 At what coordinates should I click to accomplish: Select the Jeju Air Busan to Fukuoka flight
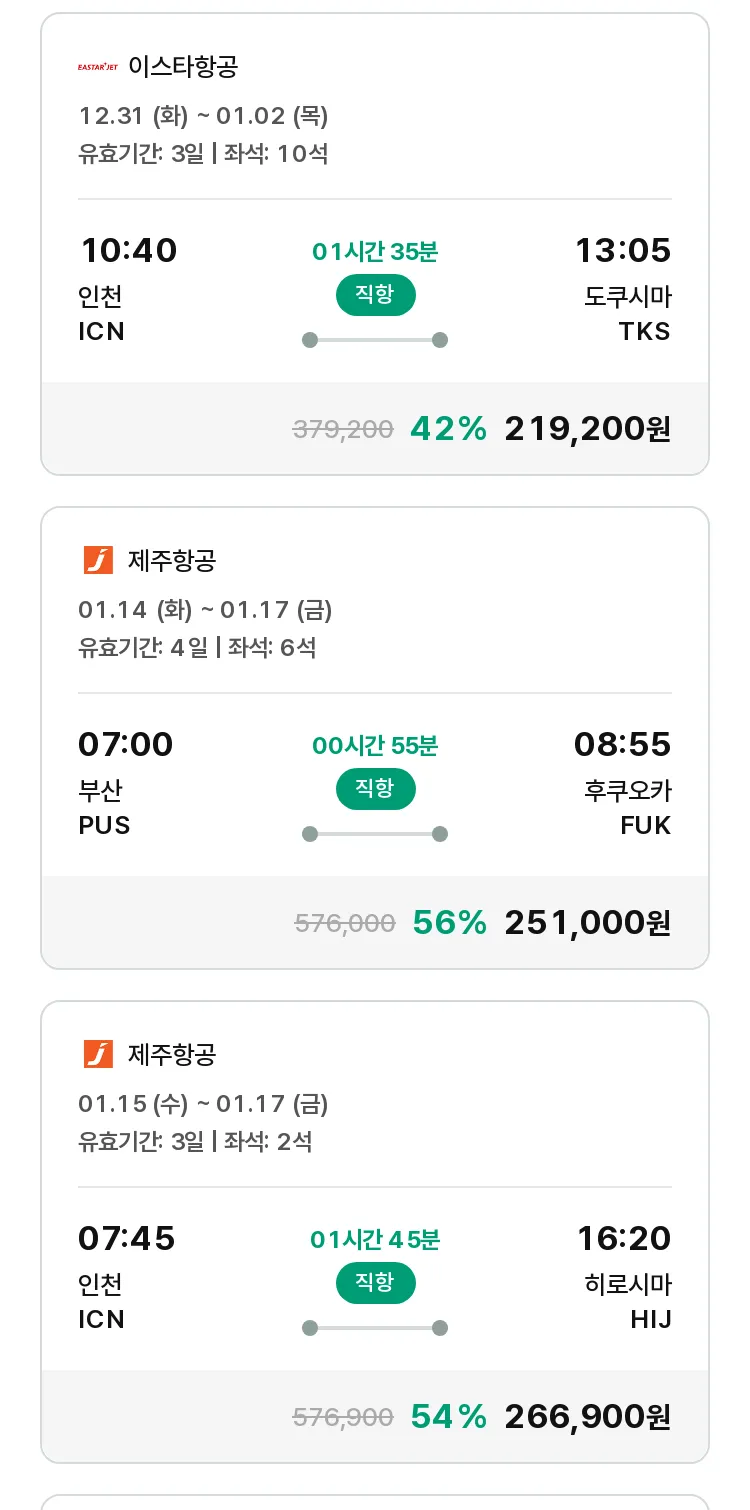click(375, 738)
